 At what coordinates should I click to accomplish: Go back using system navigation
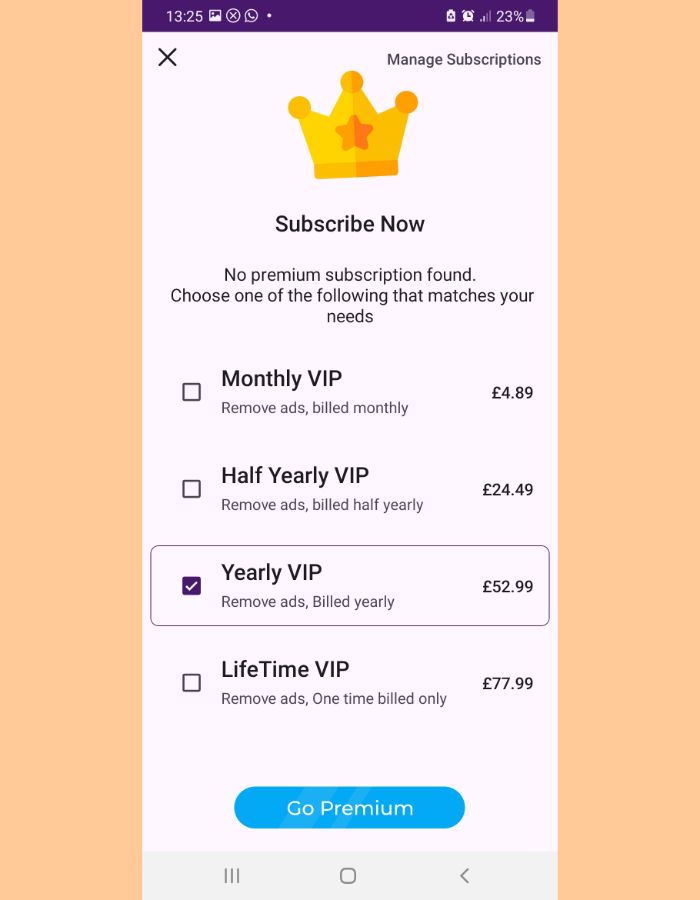point(464,876)
